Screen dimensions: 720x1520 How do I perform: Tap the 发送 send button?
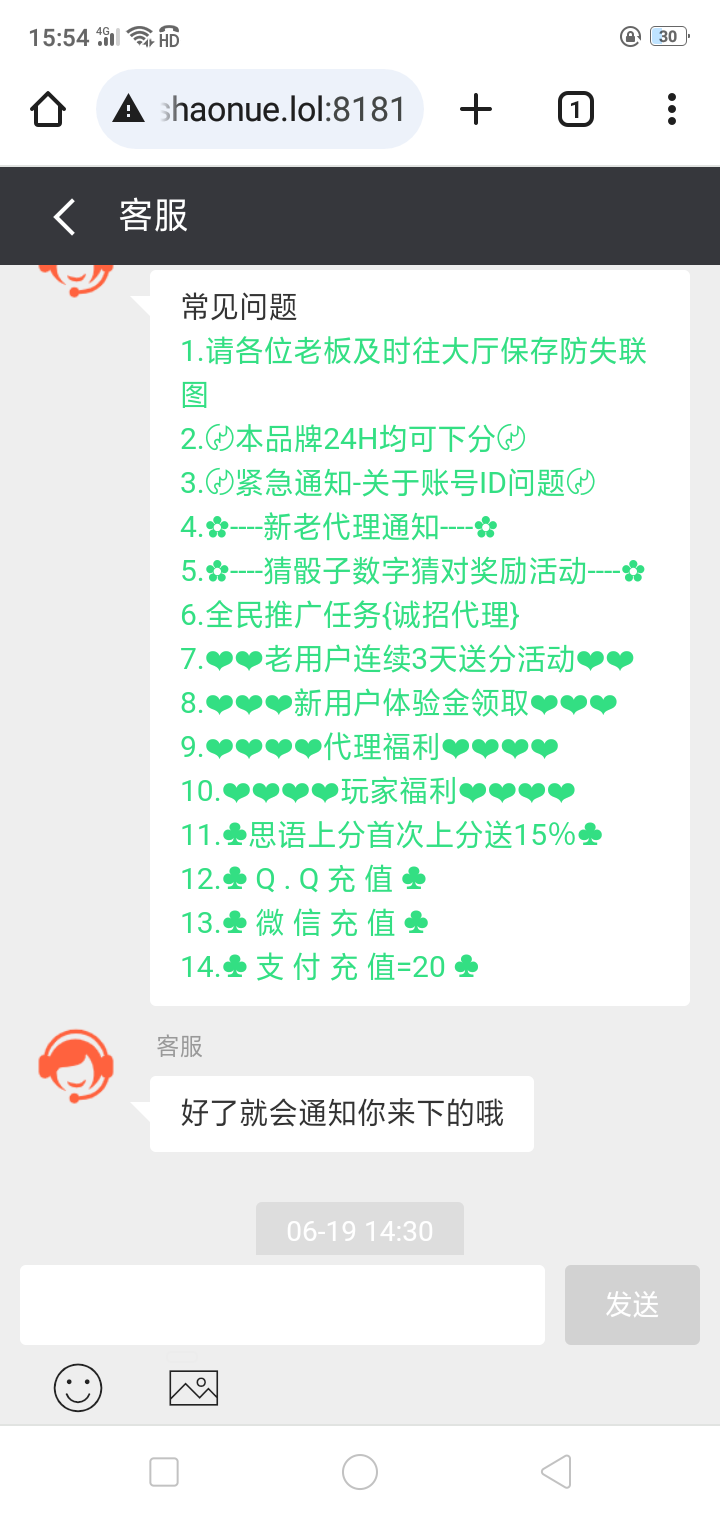tap(632, 1305)
